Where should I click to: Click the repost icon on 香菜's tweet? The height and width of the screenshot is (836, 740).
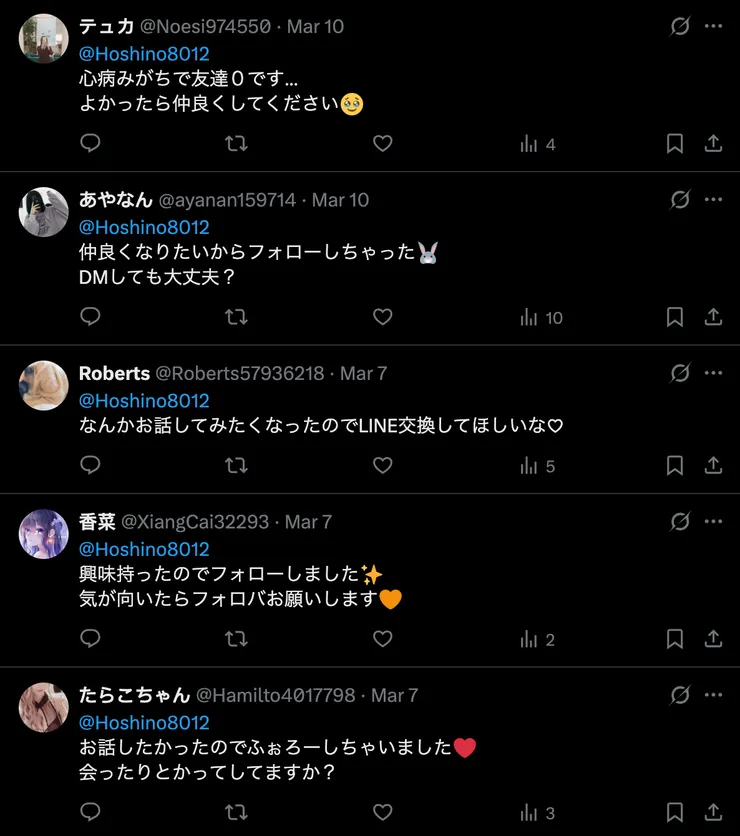click(x=236, y=638)
